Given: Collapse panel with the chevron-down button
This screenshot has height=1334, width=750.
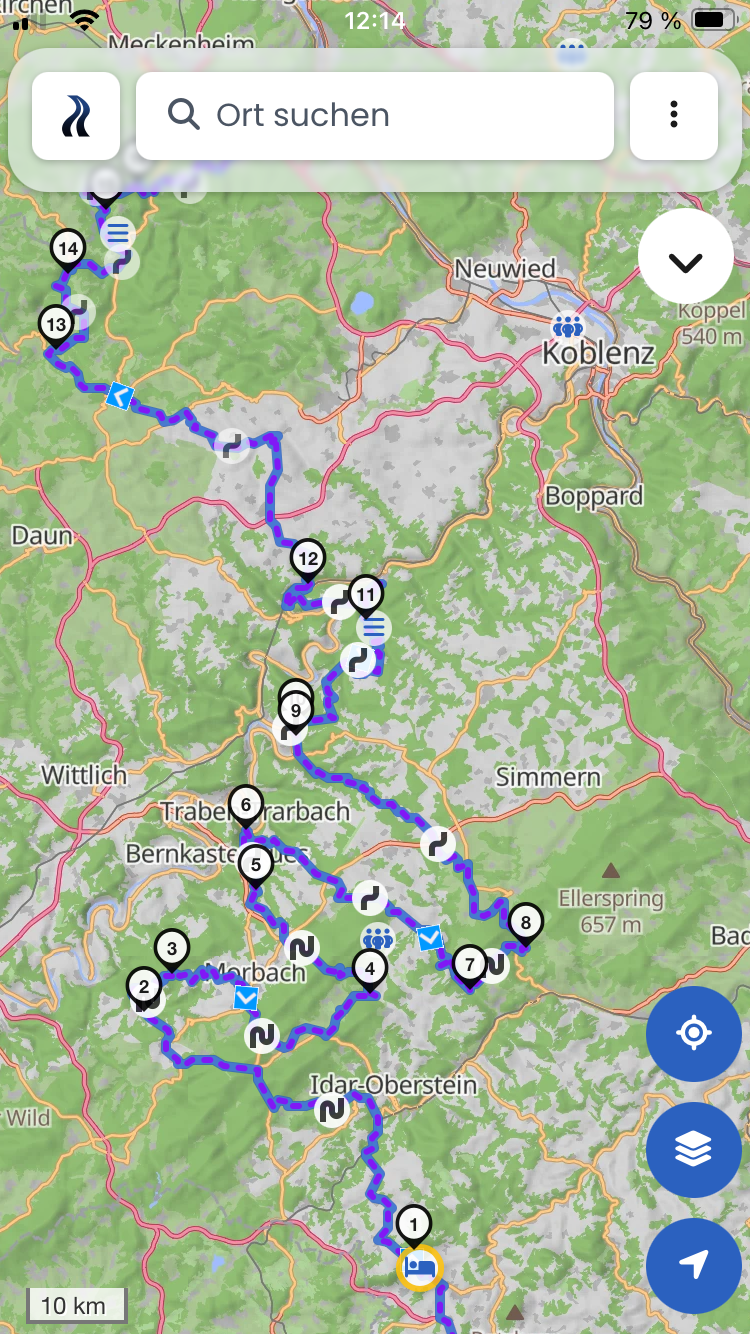Looking at the screenshot, I should point(685,262).
